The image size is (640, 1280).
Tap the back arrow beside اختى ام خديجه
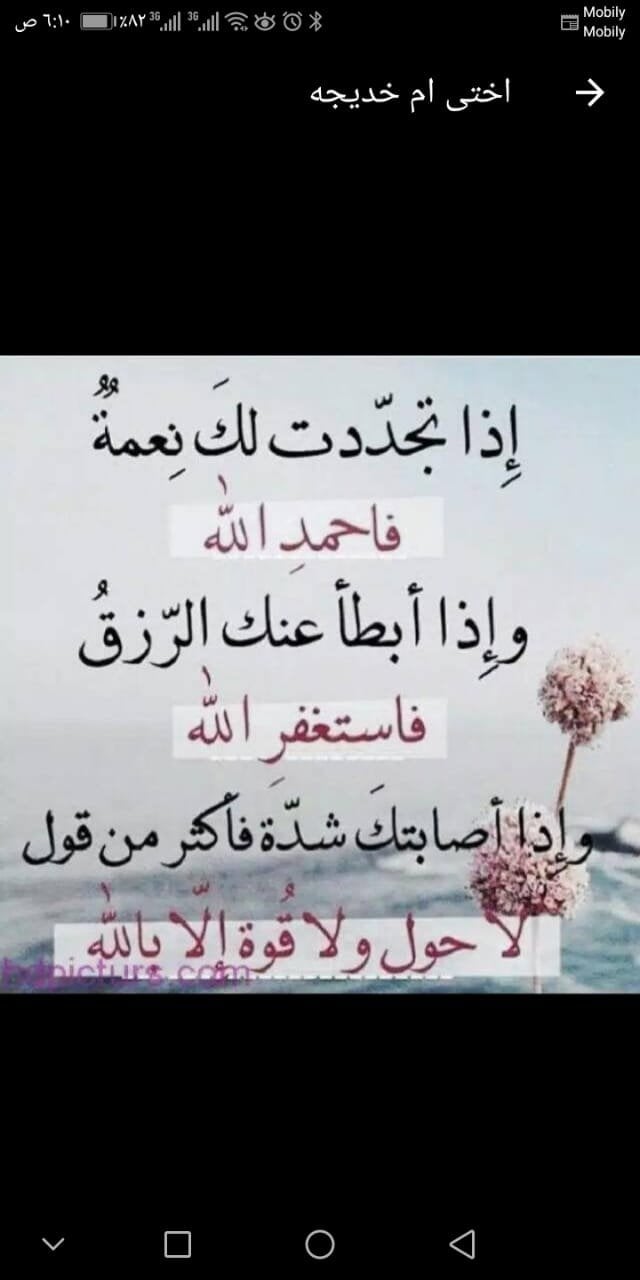coord(590,93)
